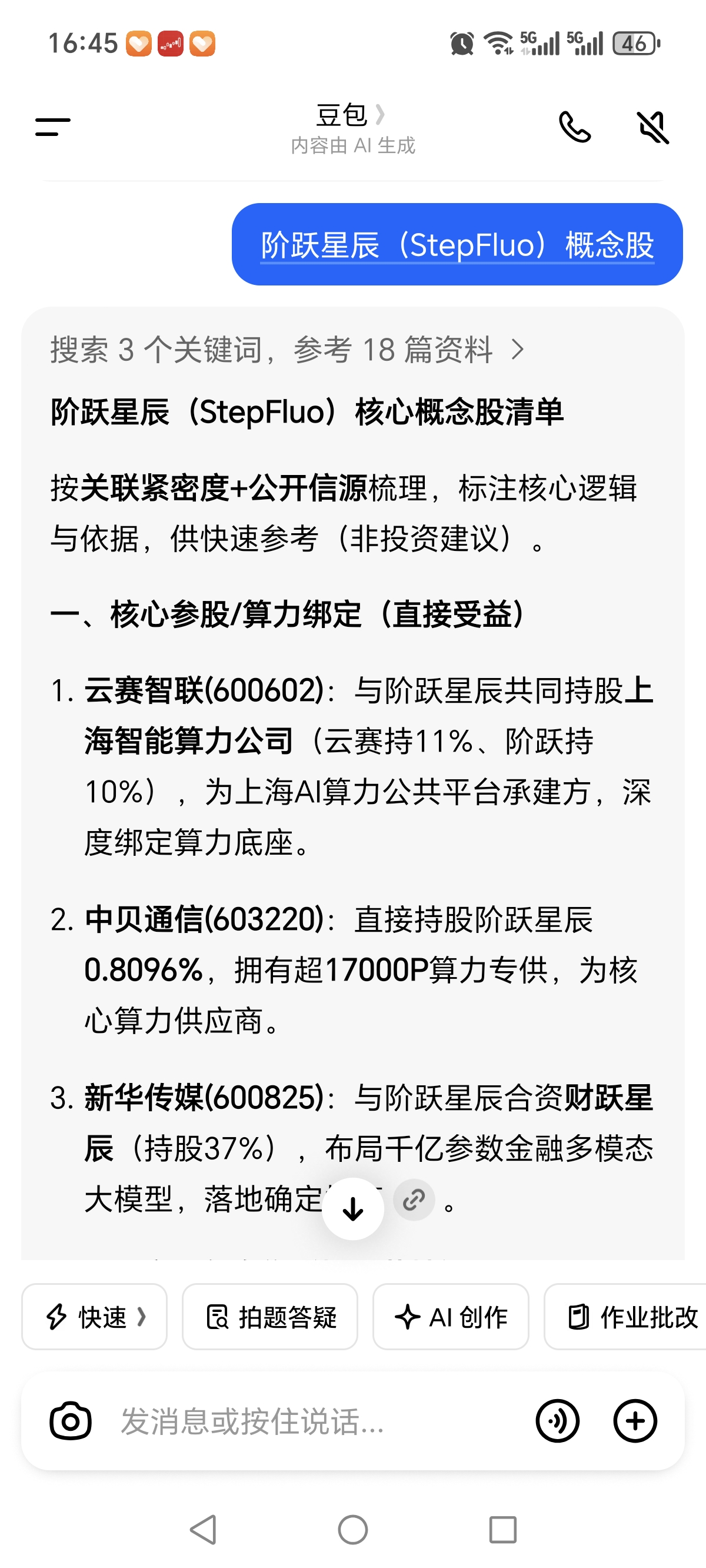Select the 拍题答疑 chip
Screen dimensions: 706x1568
pyautogui.click(x=269, y=1317)
